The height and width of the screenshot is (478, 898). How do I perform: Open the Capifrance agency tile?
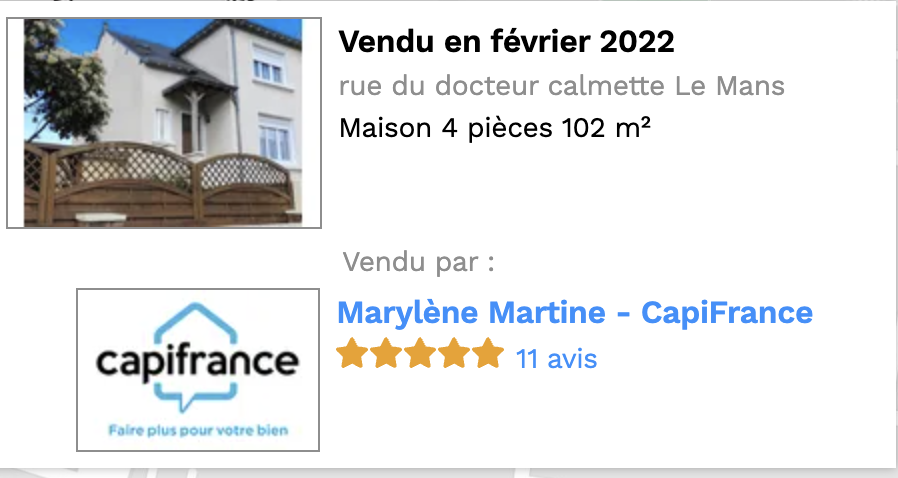198,370
